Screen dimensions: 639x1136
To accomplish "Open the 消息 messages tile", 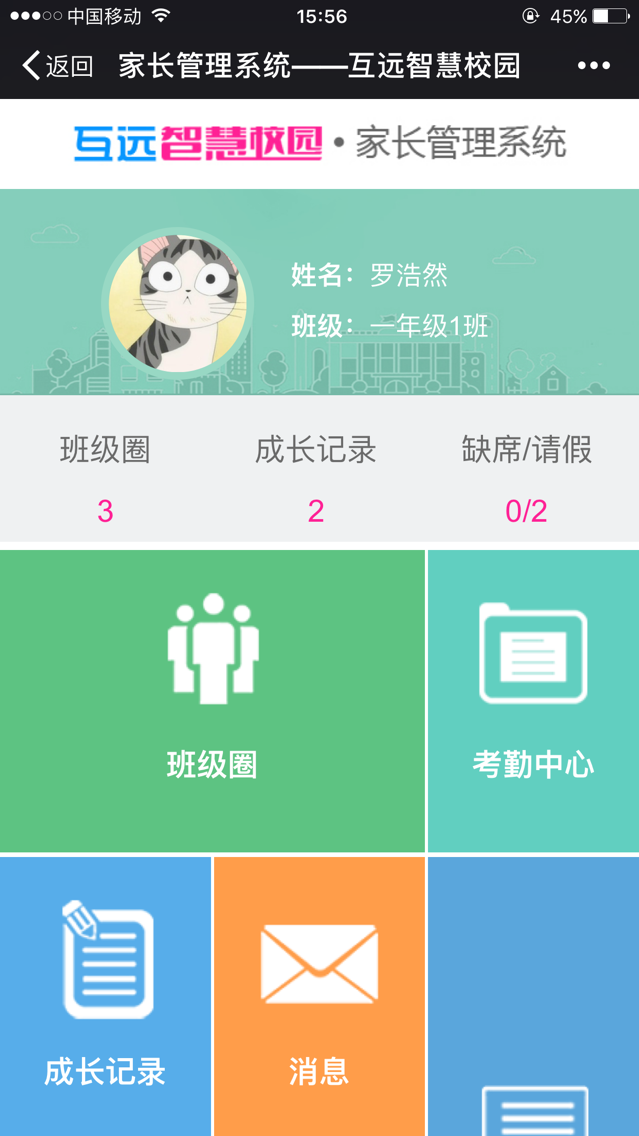I will (x=319, y=996).
